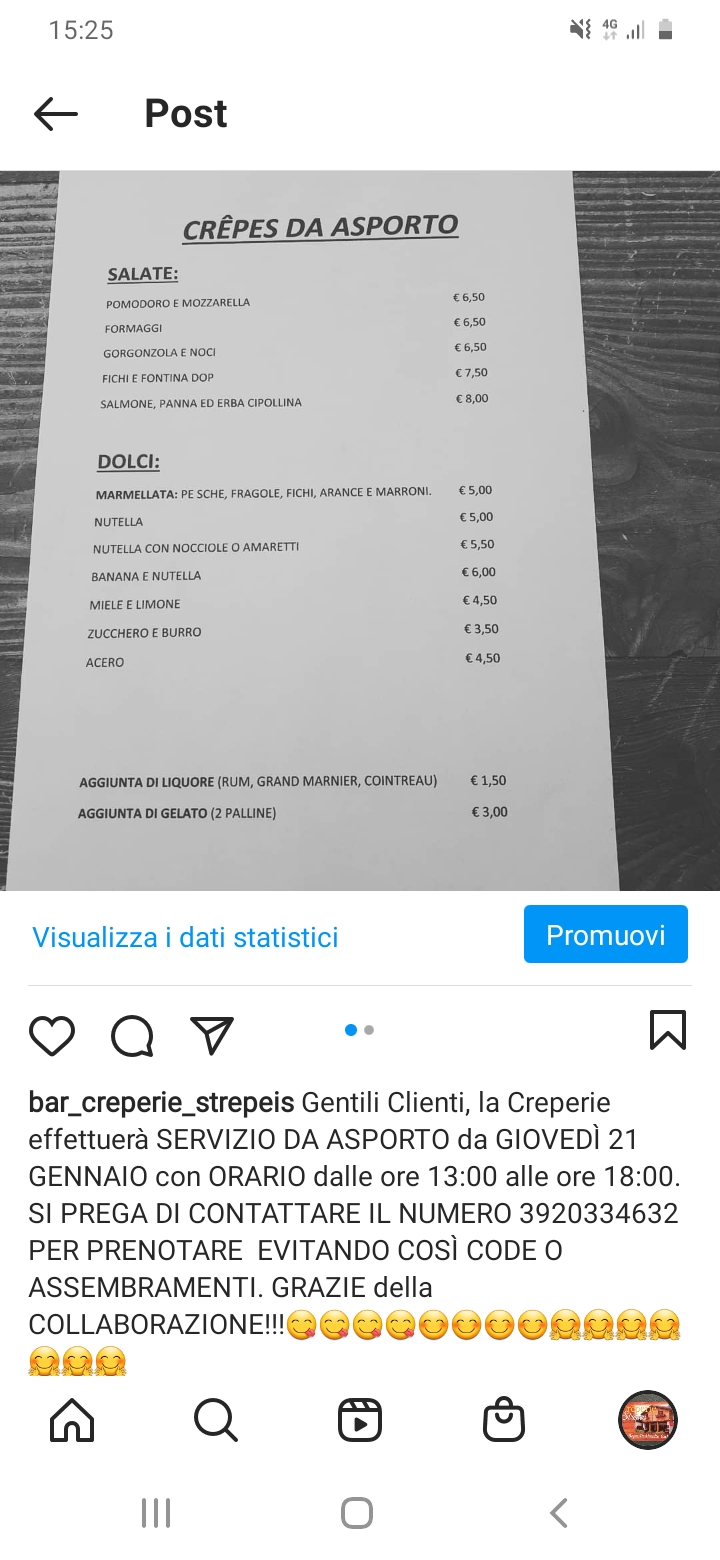
Task: Open the Search tab
Action: [x=215, y=1419]
